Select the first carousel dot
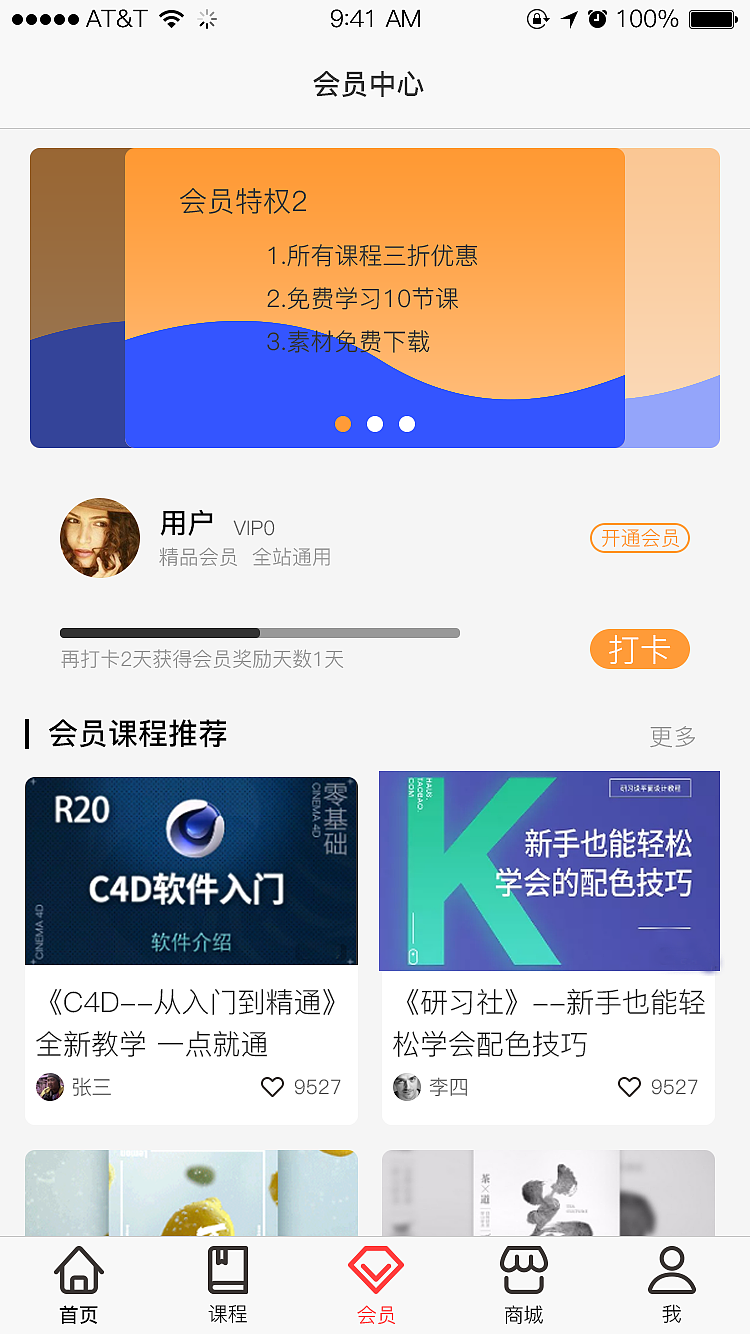Image resolution: width=750 pixels, height=1334 pixels. [343, 424]
